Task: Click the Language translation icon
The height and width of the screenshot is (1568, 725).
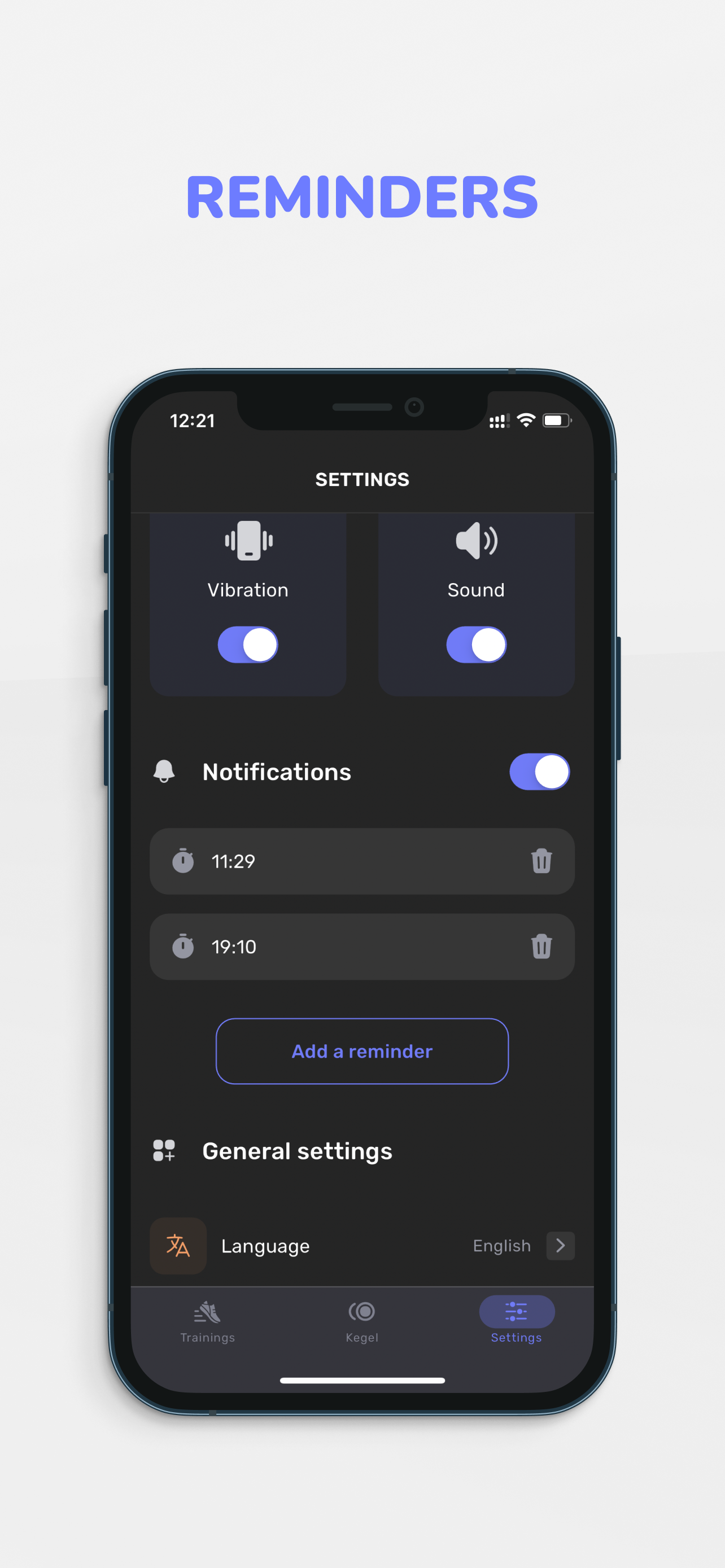Action: point(178,1246)
